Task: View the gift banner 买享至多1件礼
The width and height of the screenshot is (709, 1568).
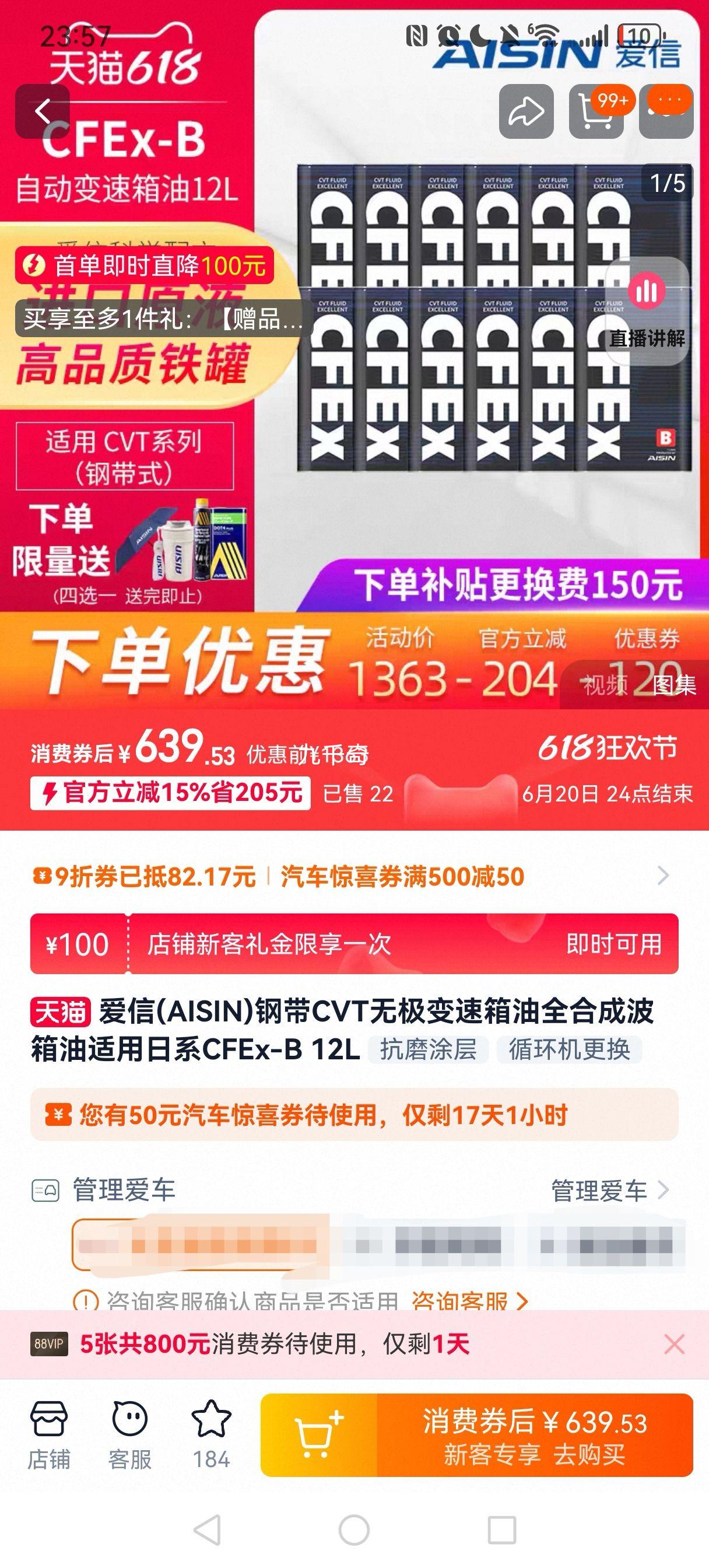Action: (163, 318)
